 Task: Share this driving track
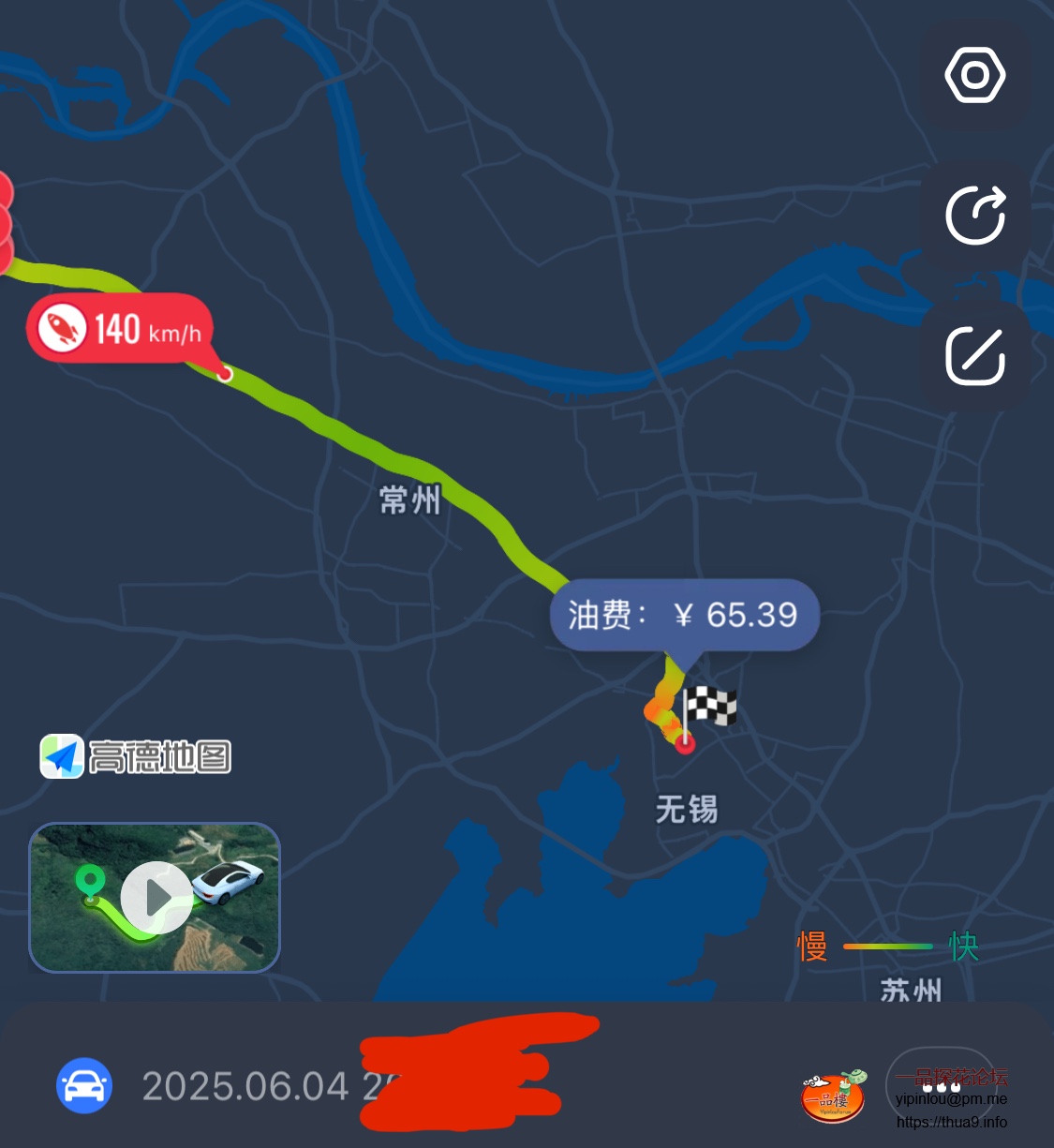pyautogui.click(x=975, y=216)
